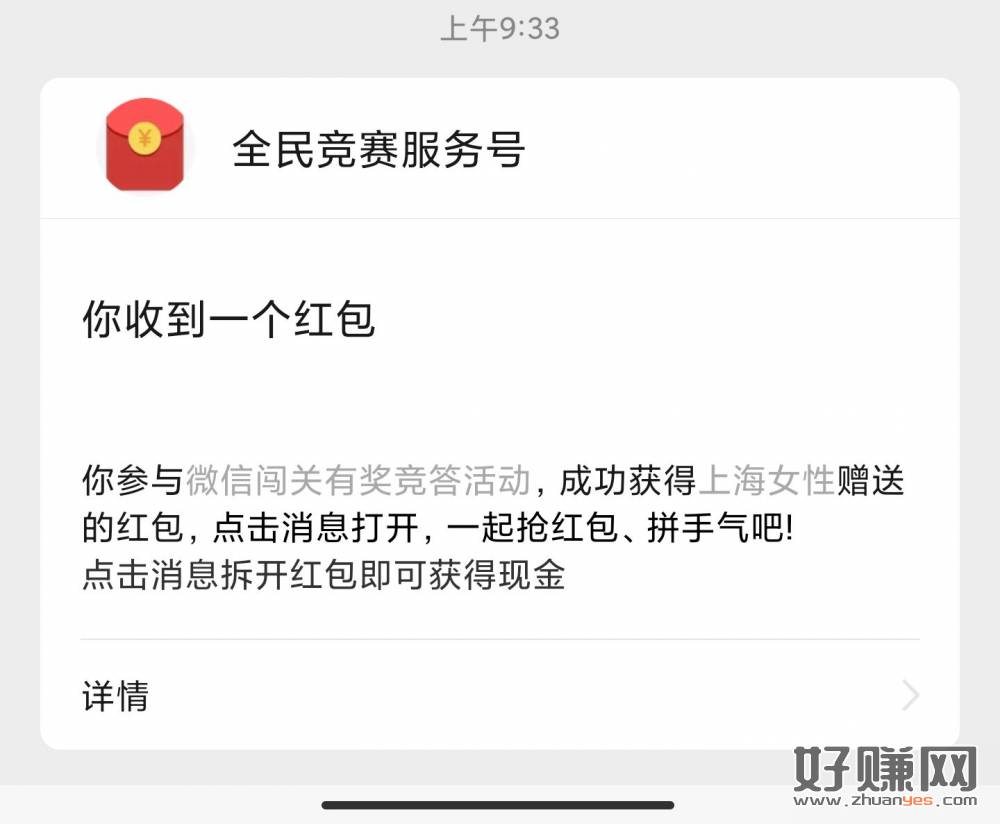This screenshot has width=1000, height=824.
Task: Open 全民竞赛服务号 account avatar
Action: 145,147
